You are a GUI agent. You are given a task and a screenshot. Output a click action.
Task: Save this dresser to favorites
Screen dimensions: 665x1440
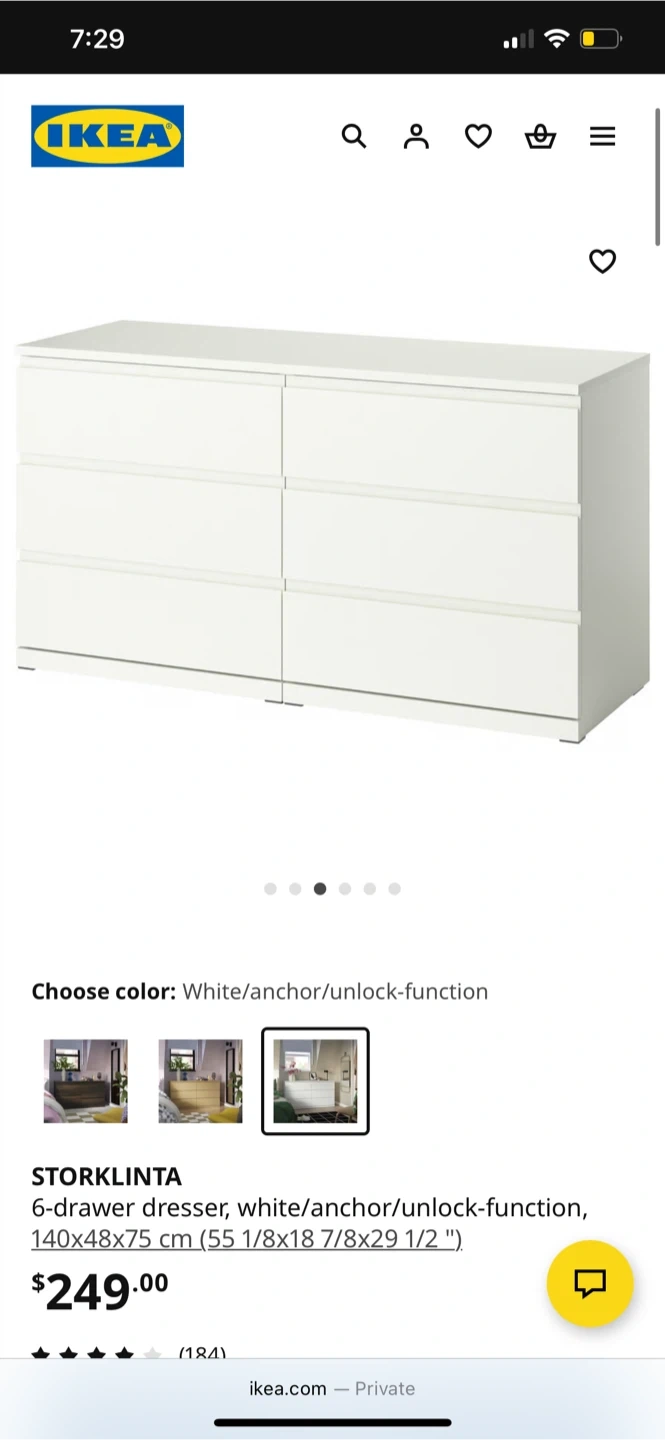tap(602, 261)
